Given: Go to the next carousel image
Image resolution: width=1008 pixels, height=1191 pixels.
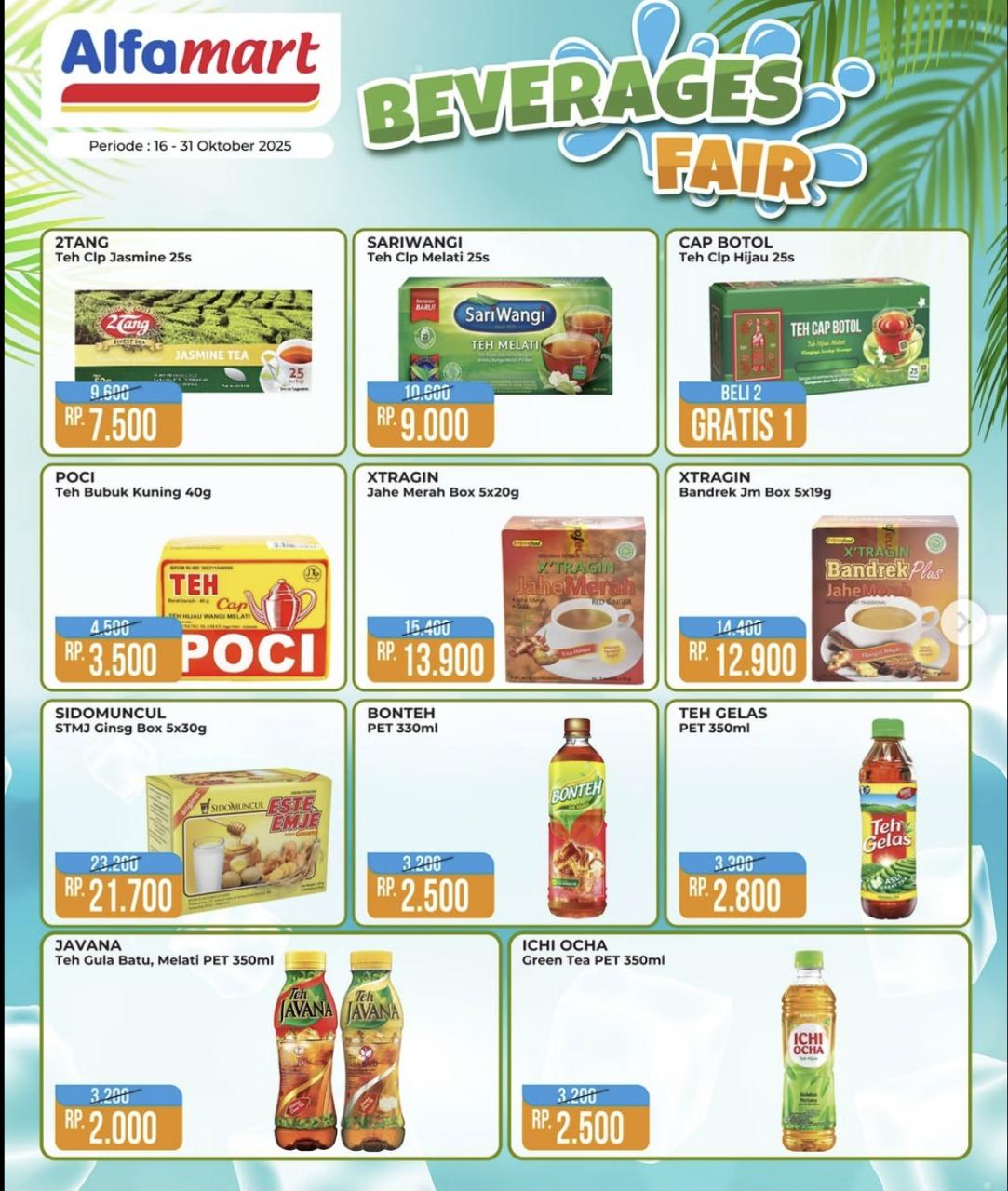Looking at the screenshot, I should tap(962, 622).
